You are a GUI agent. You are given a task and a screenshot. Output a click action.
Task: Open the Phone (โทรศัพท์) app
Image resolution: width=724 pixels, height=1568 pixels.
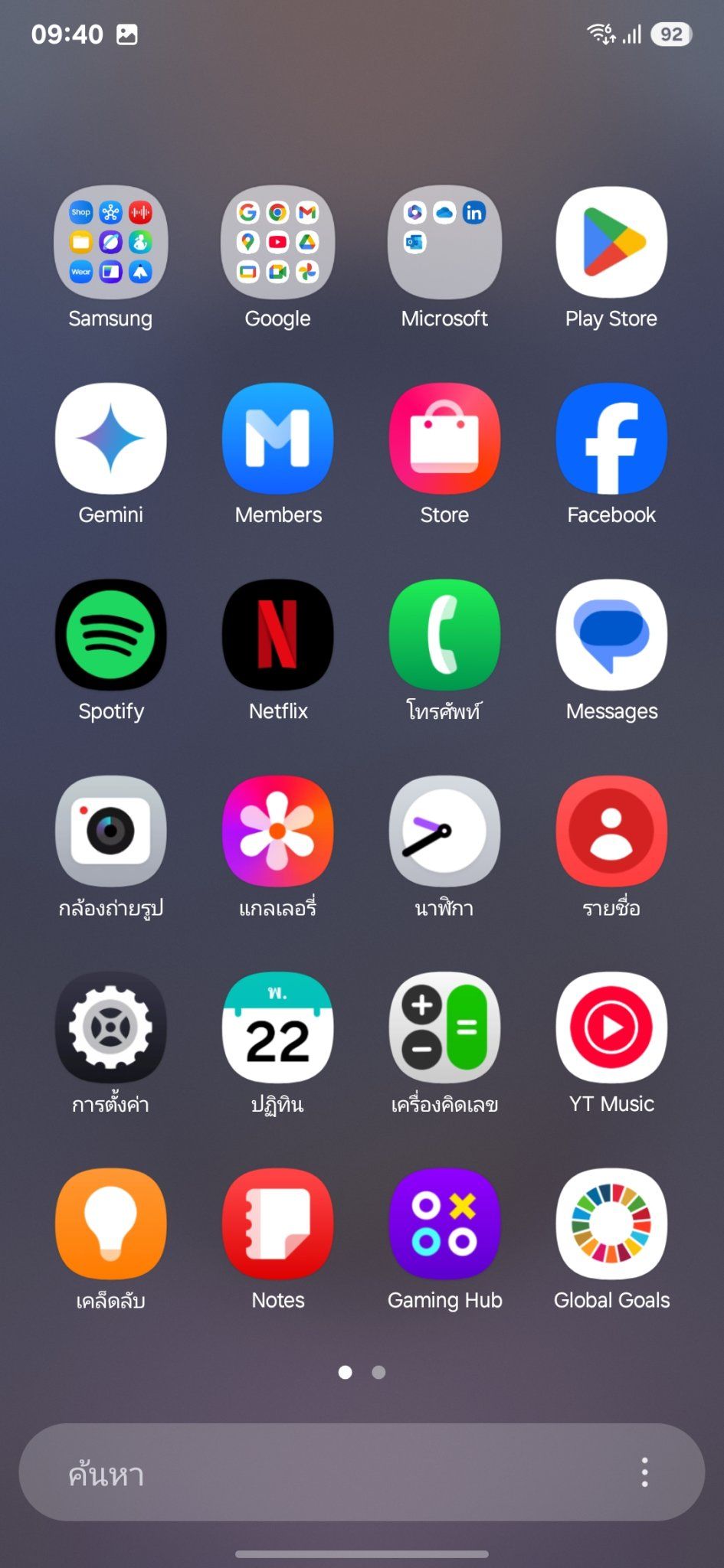[x=444, y=634]
